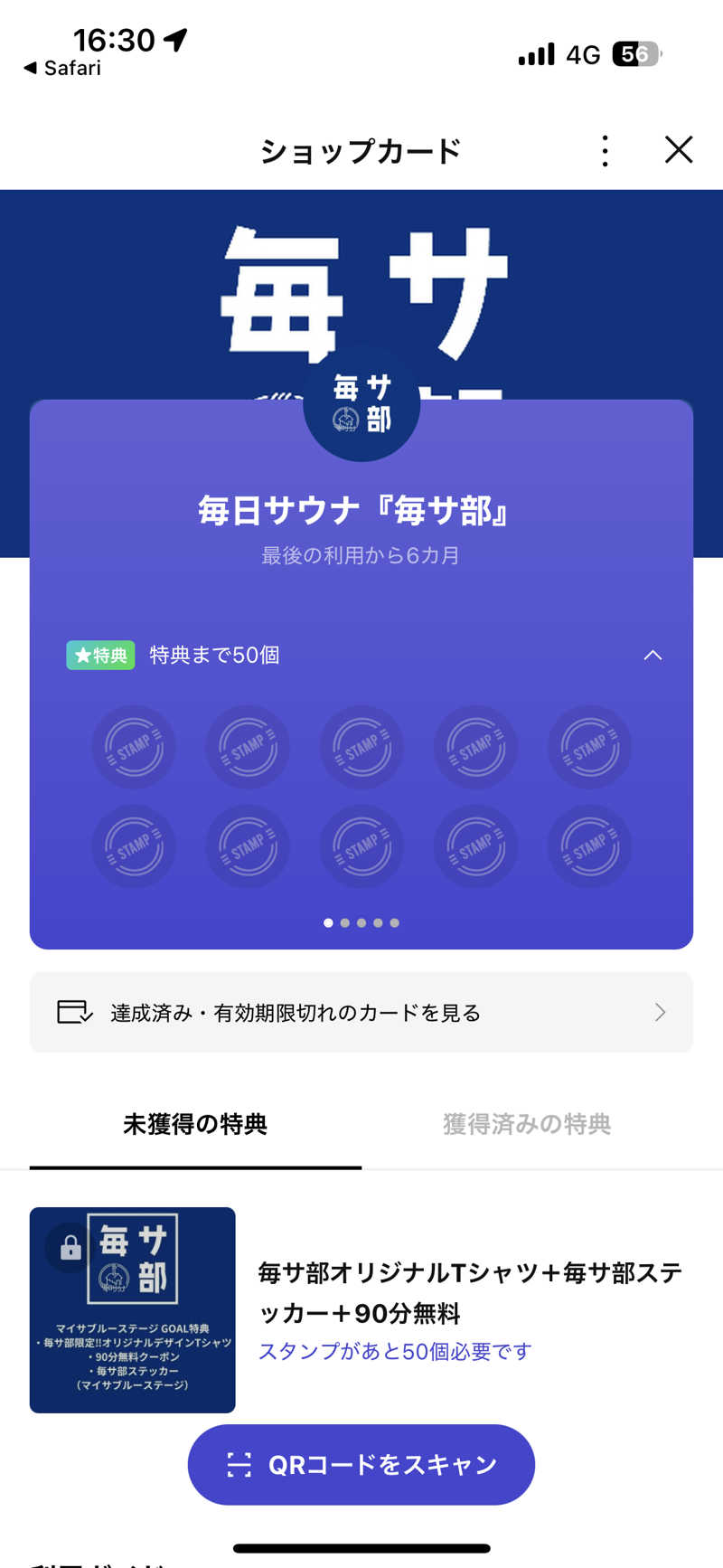
Task: Close the ショップカード screen
Action: tap(679, 150)
